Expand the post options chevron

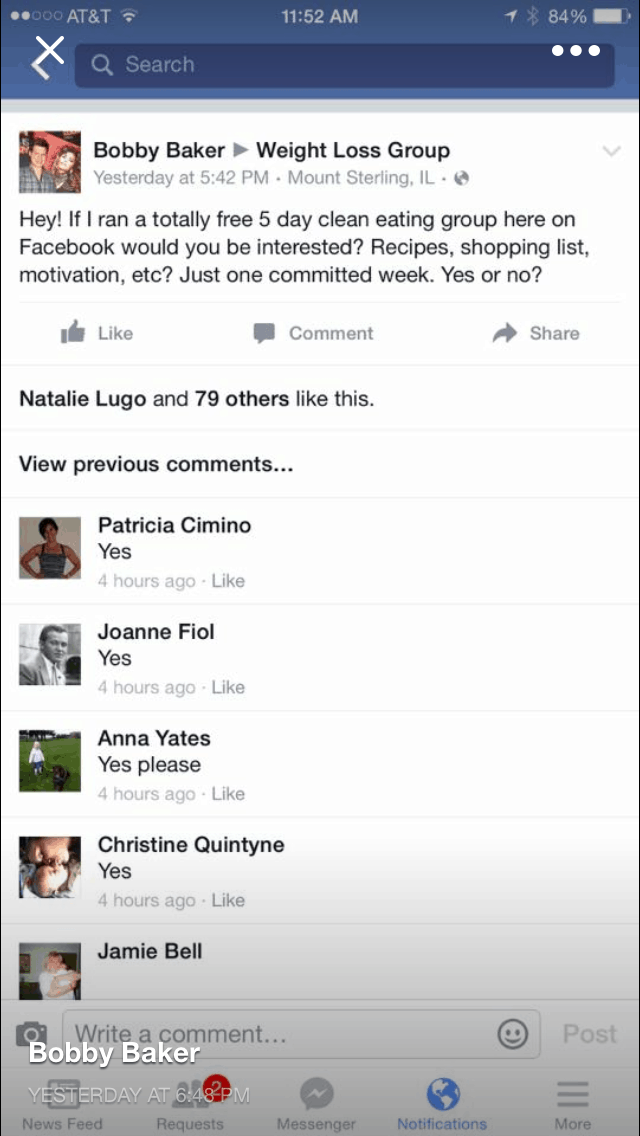point(612,151)
